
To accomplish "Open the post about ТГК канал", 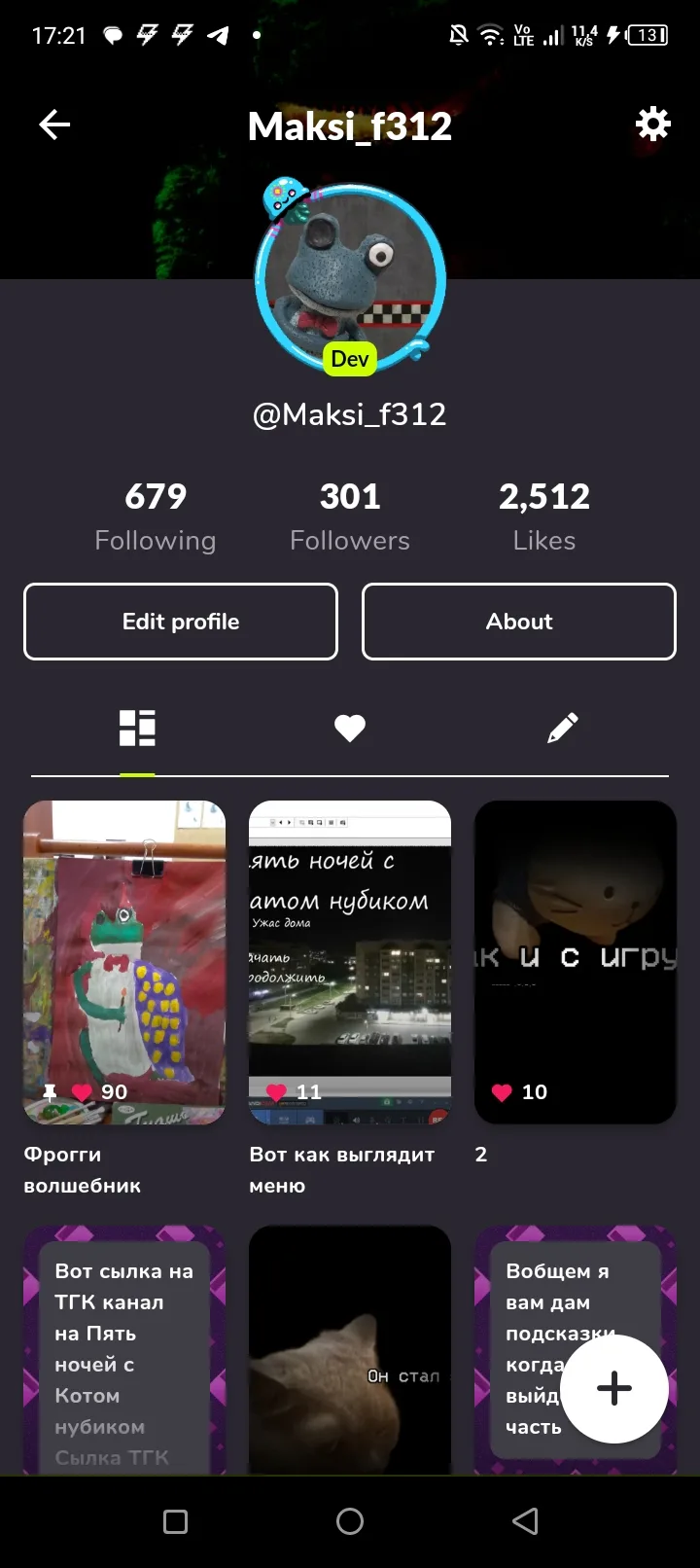I will coord(124,1352).
